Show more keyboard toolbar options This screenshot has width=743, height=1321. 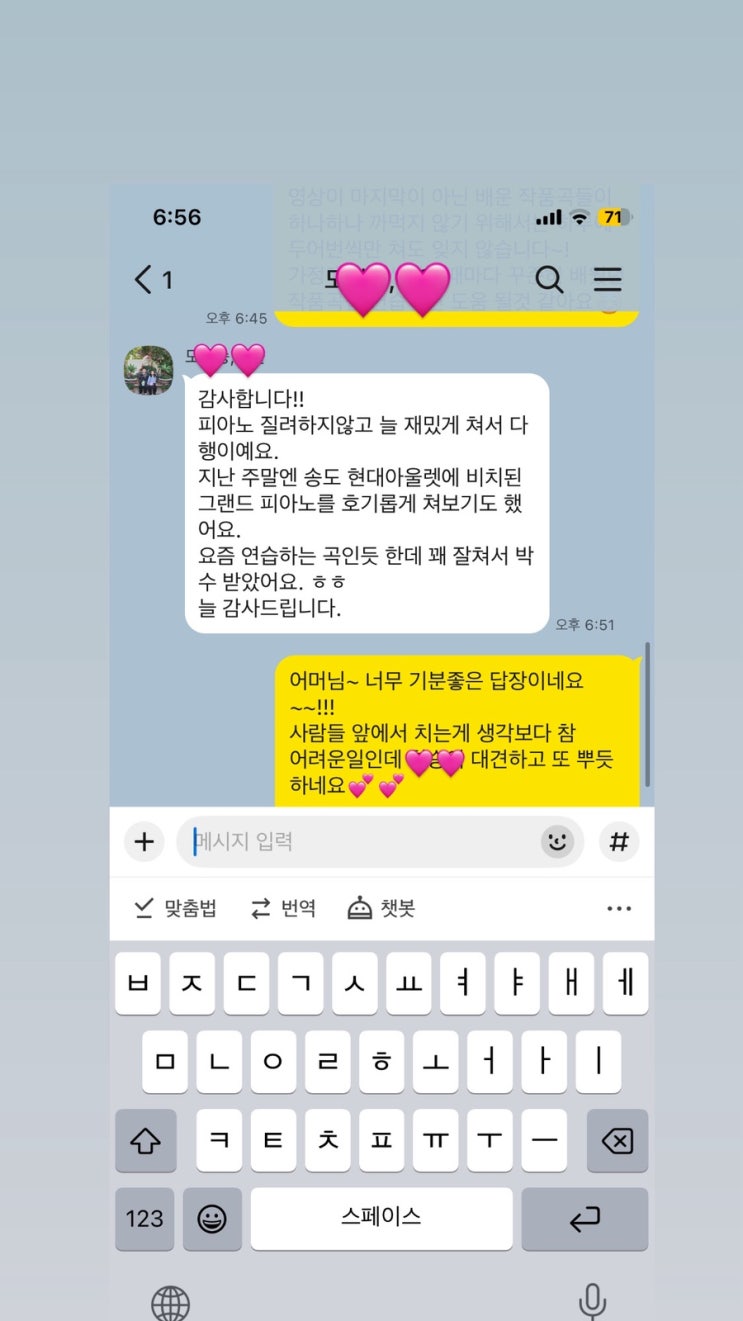(x=619, y=908)
